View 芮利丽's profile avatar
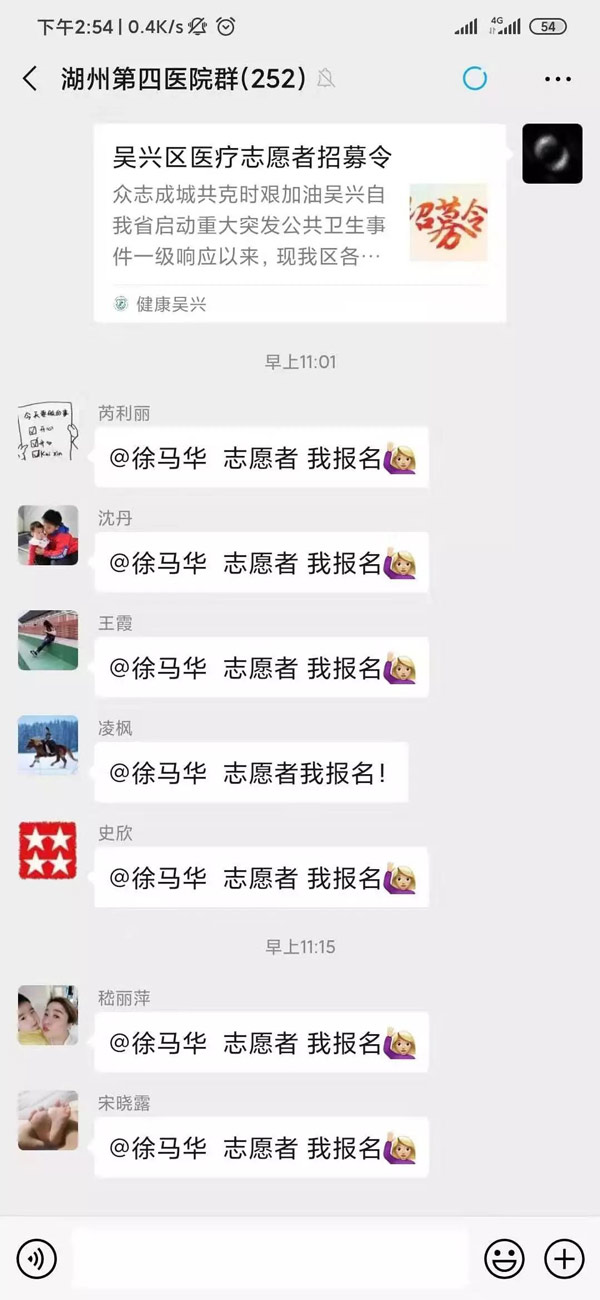The width and height of the screenshot is (600, 1300). pyautogui.click(x=47, y=431)
